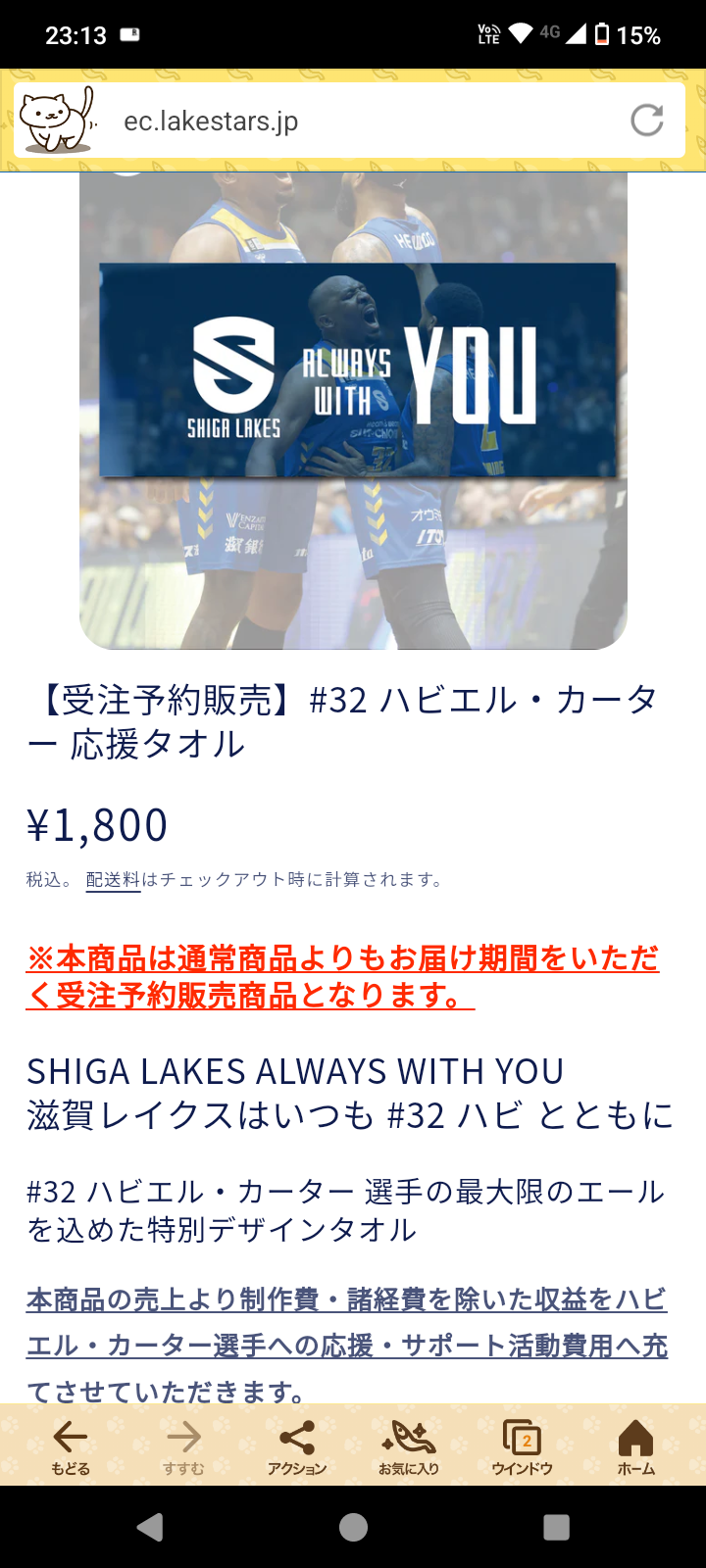Go to the browser ホーム page
The image size is (706, 1568).
pyautogui.click(x=635, y=1446)
